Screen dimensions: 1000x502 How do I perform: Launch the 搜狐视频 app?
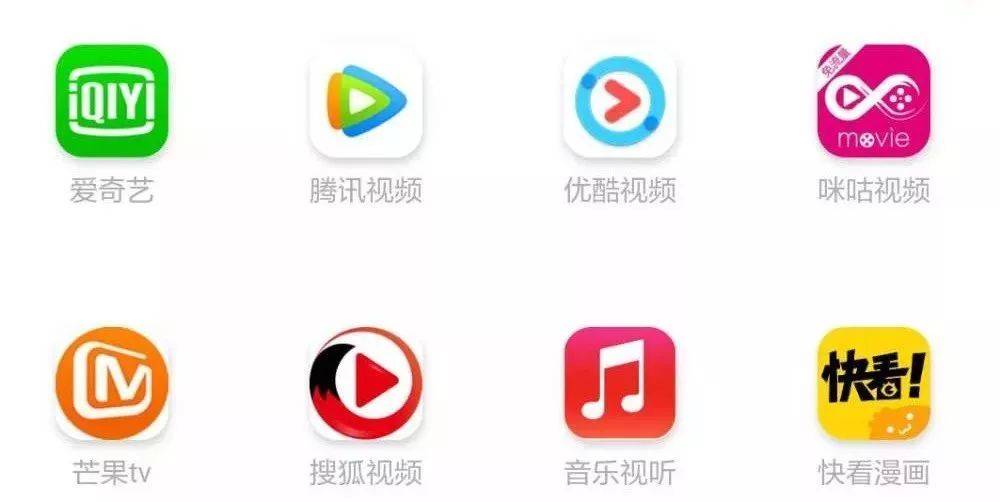[x=365, y=383]
